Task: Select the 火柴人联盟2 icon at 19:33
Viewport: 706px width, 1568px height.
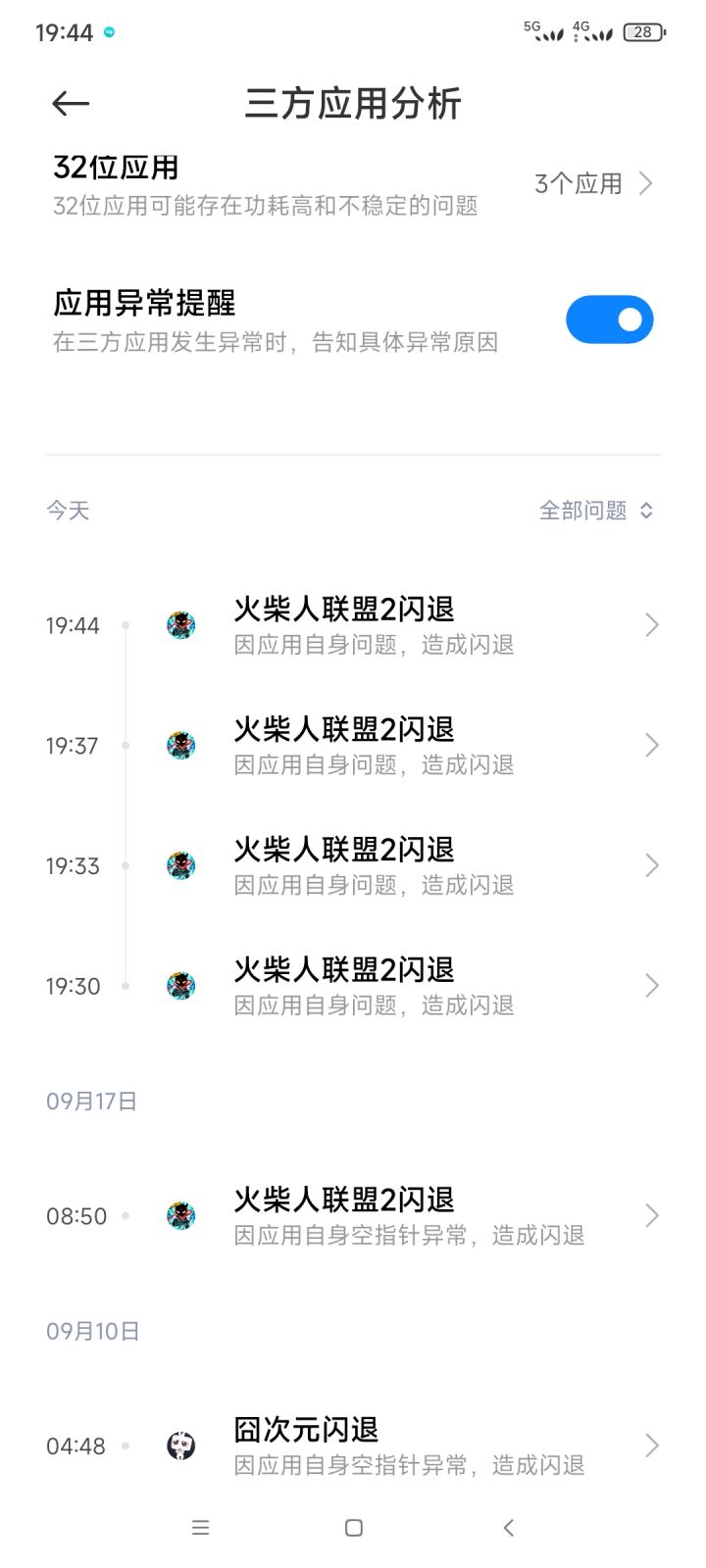Action: click(180, 865)
